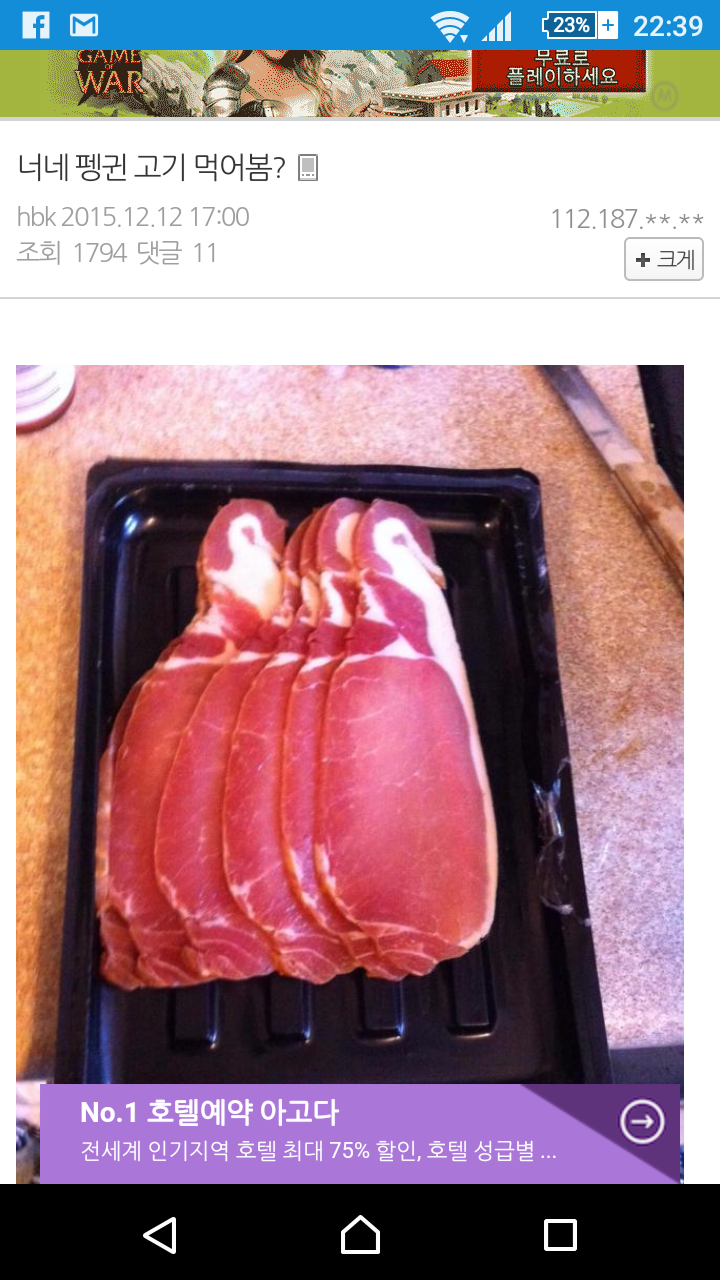Tap the arrow on the 아고다 banner
The height and width of the screenshot is (1280, 720).
pyautogui.click(x=641, y=1122)
